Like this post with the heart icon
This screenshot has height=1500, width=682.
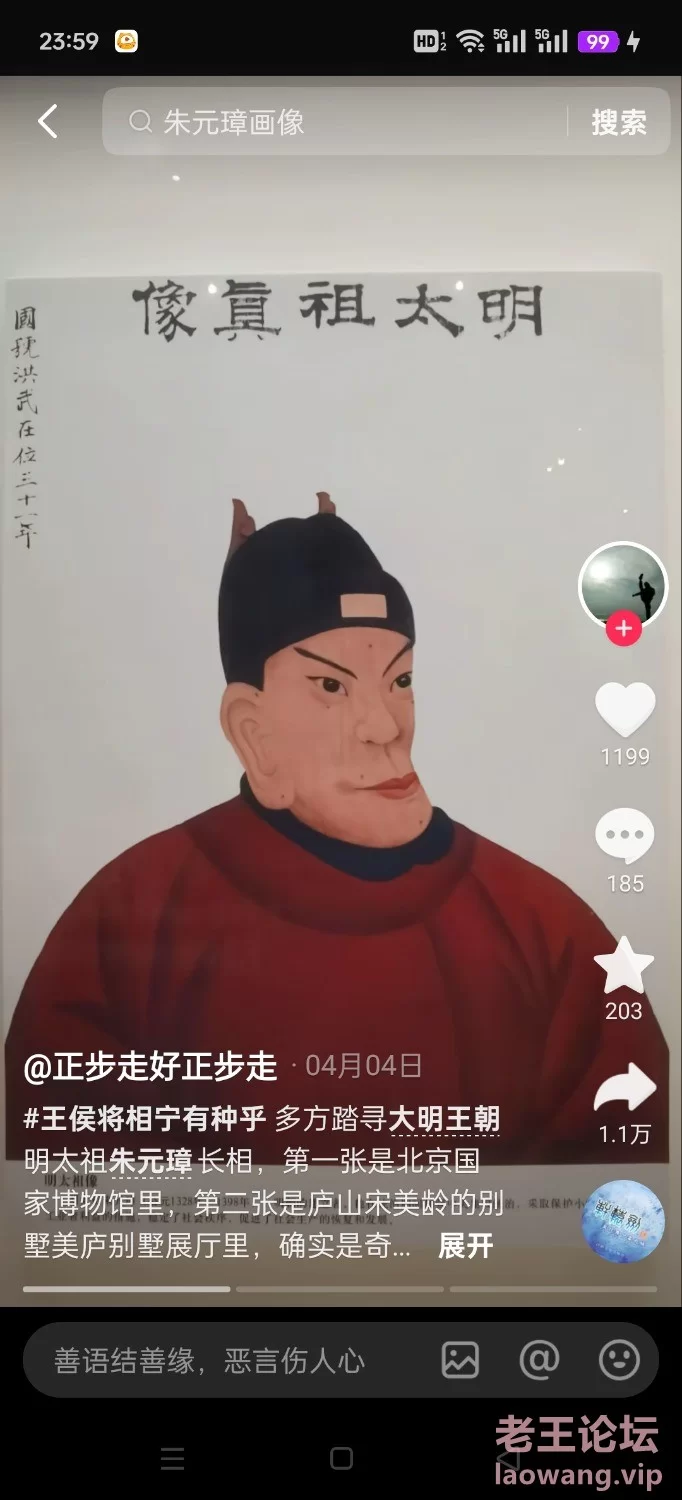[625, 710]
